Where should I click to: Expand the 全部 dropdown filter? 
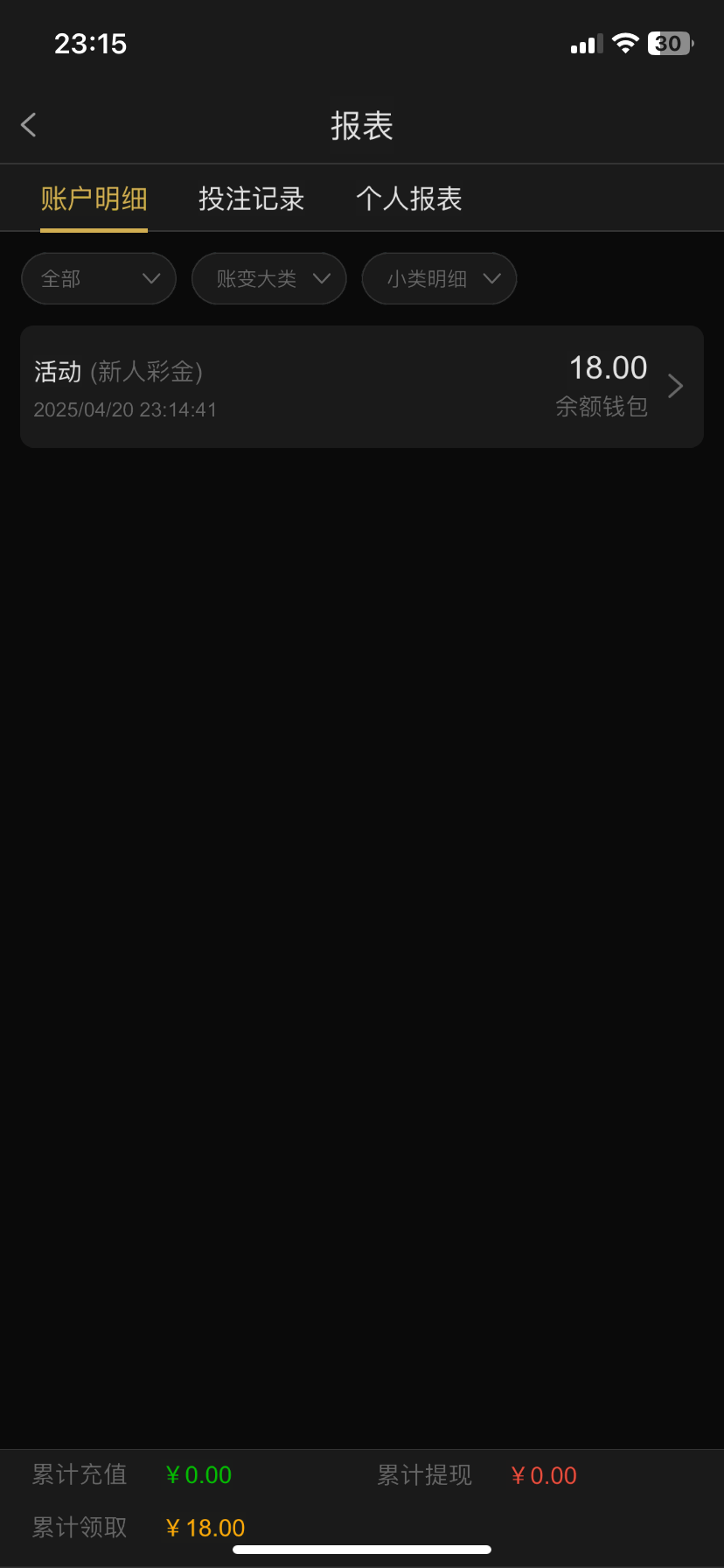click(x=99, y=279)
